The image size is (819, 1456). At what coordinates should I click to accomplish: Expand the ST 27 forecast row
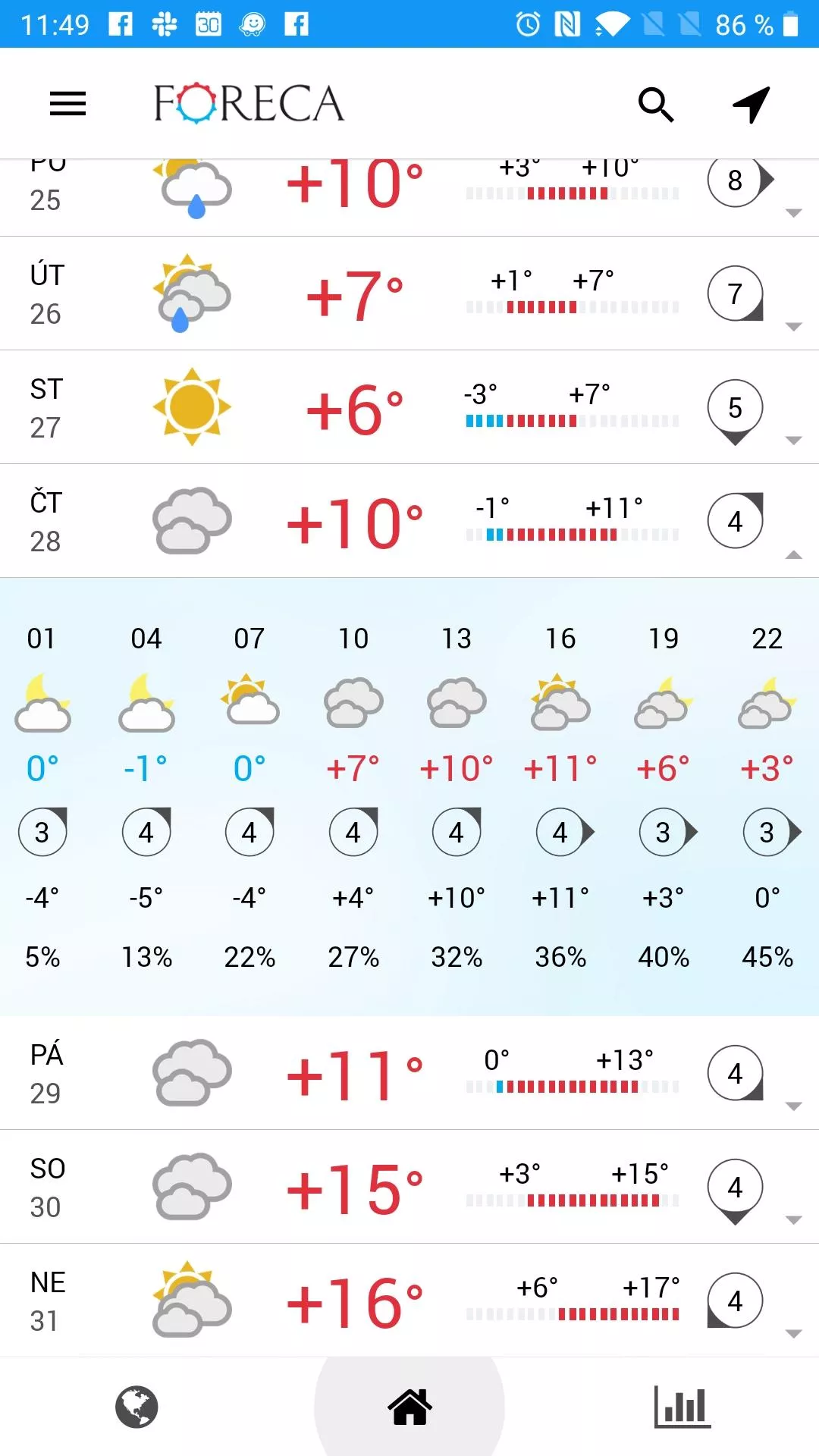(409, 407)
